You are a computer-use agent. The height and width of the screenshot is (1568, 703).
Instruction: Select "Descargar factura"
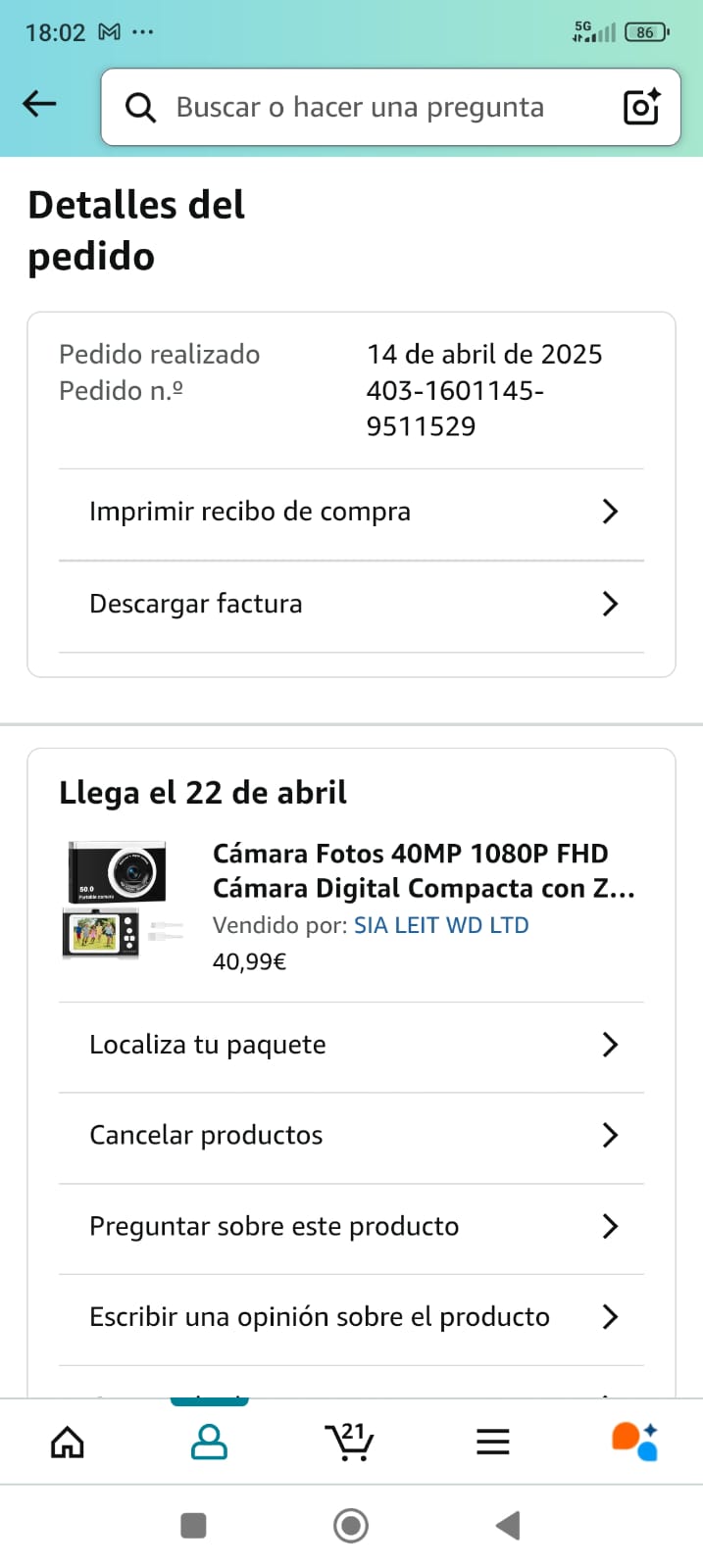351,604
